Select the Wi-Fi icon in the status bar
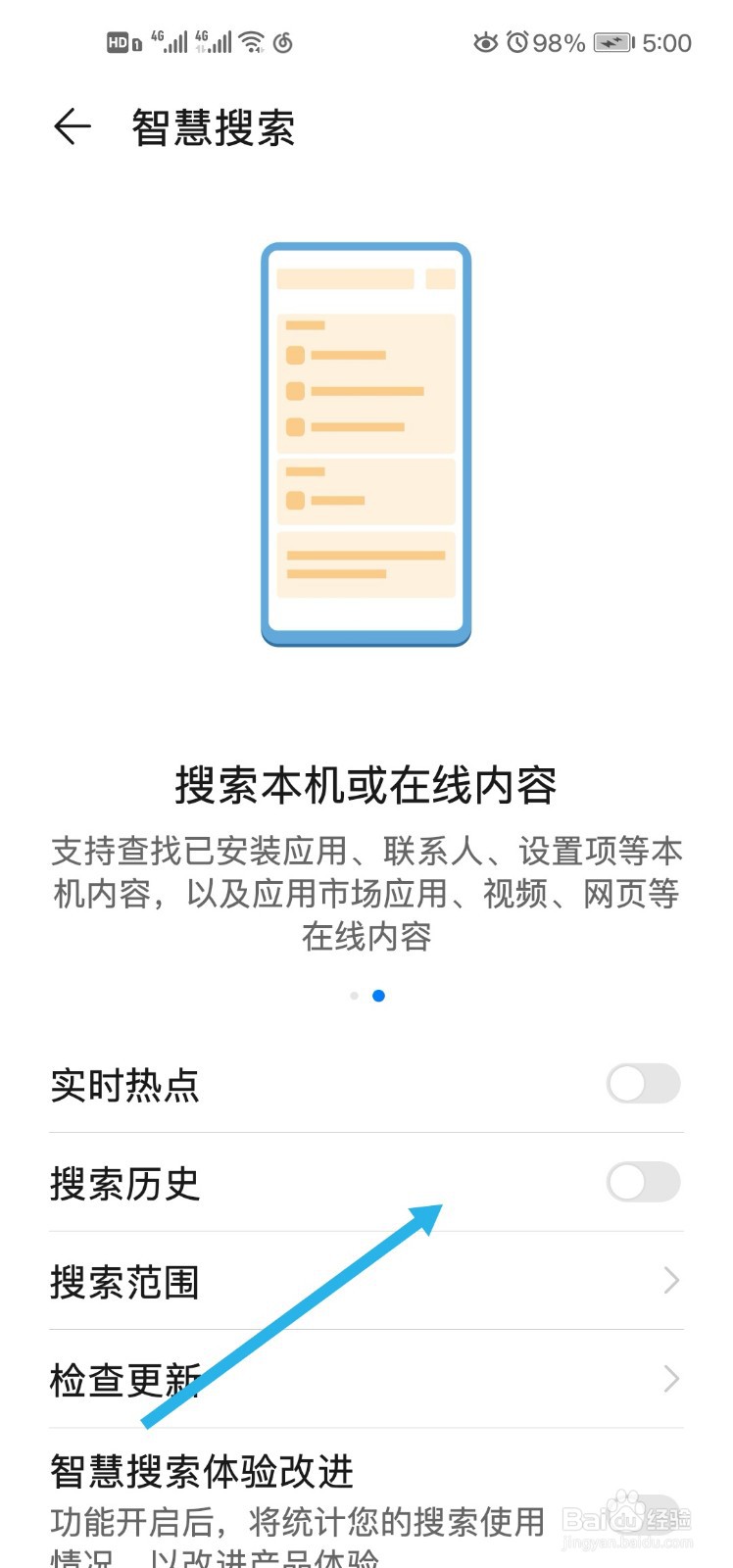This screenshot has height=1568, width=733. click(251, 41)
